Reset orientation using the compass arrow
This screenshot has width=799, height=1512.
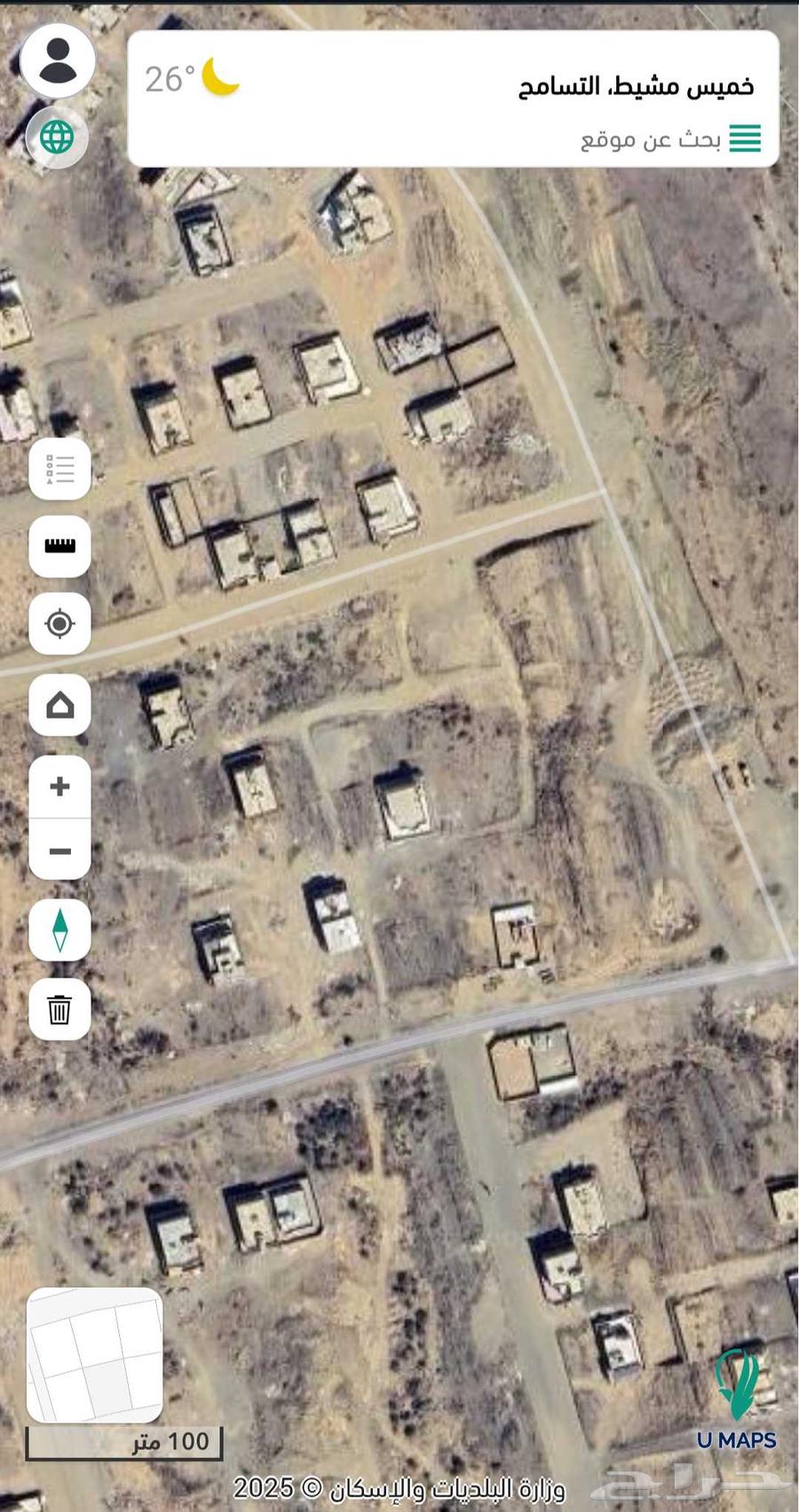[59, 930]
